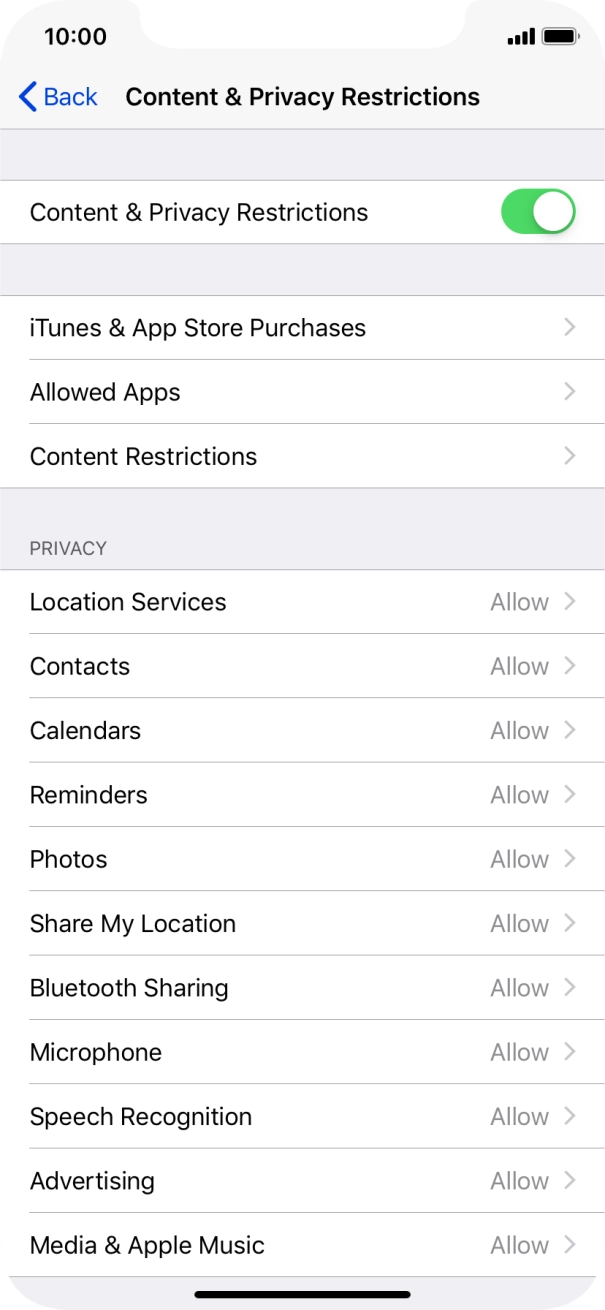
Task: Open Share My Location setting
Action: pyautogui.click(x=302, y=923)
